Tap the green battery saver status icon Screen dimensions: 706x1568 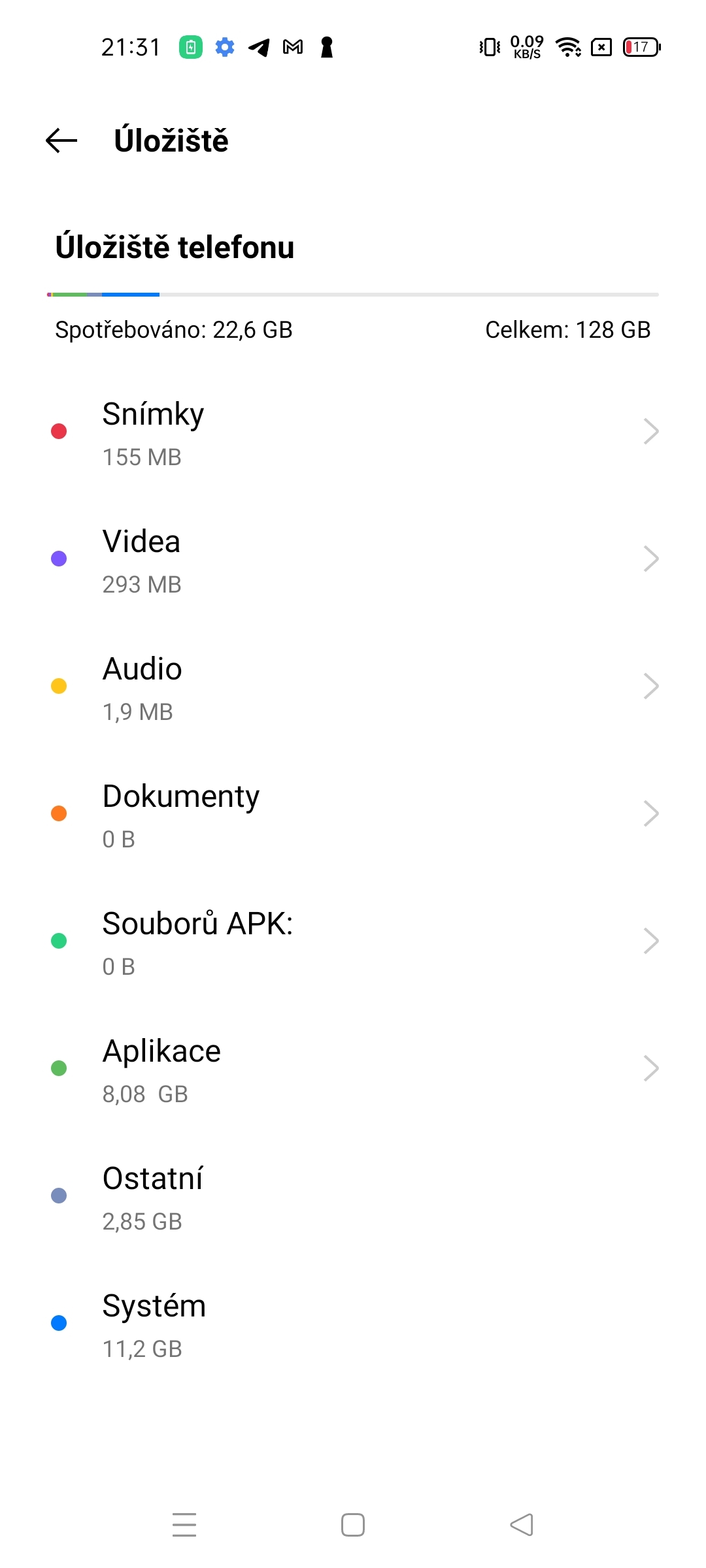[190, 46]
